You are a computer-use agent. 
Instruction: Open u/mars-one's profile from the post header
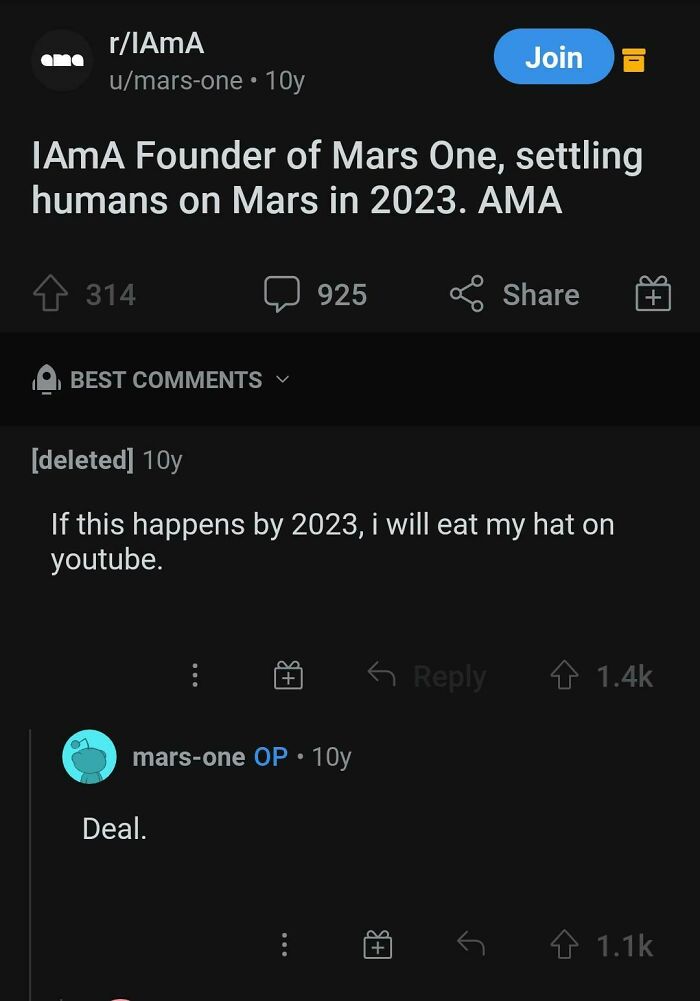[175, 81]
